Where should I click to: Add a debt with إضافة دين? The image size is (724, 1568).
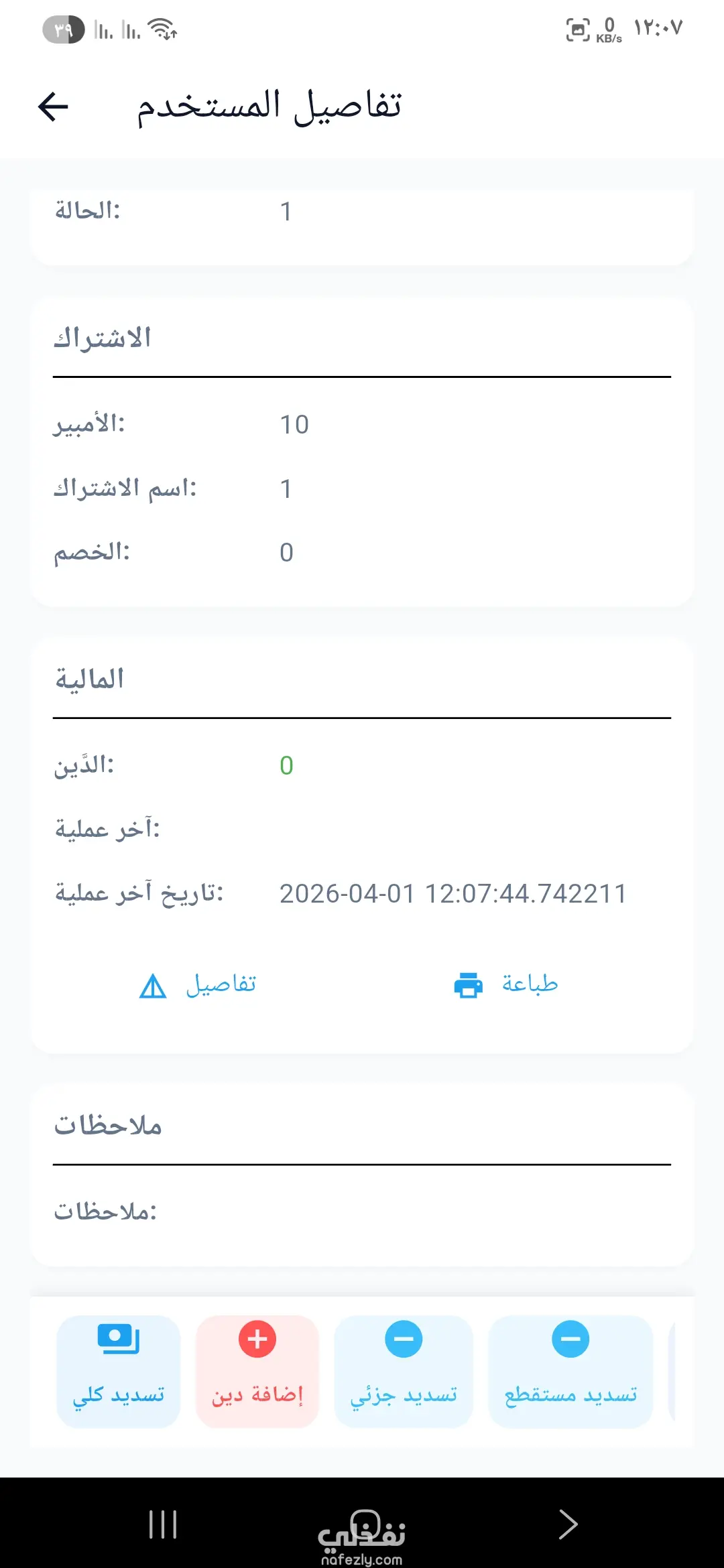coord(257,1371)
